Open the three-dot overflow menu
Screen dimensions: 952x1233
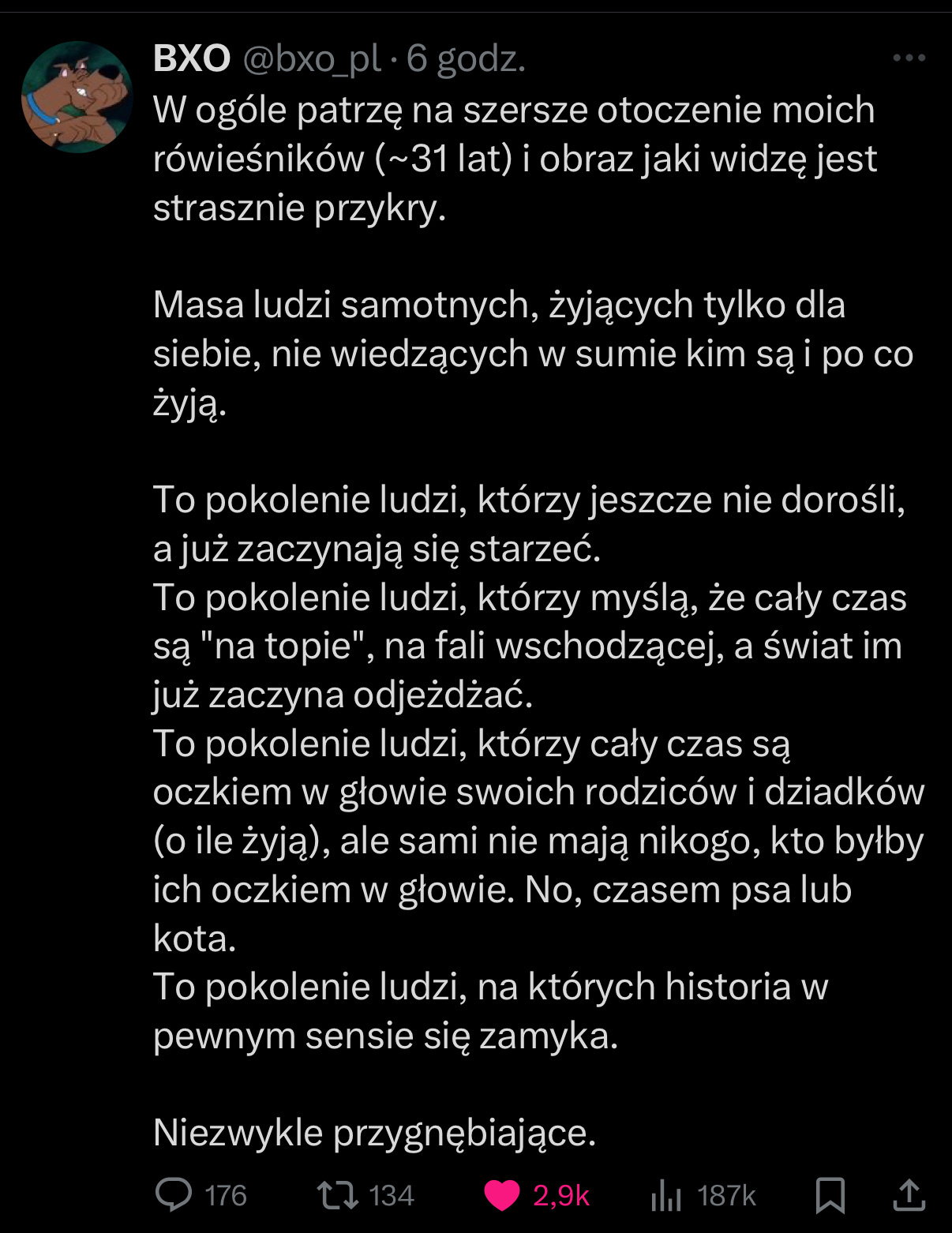pyautogui.click(x=909, y=58)
